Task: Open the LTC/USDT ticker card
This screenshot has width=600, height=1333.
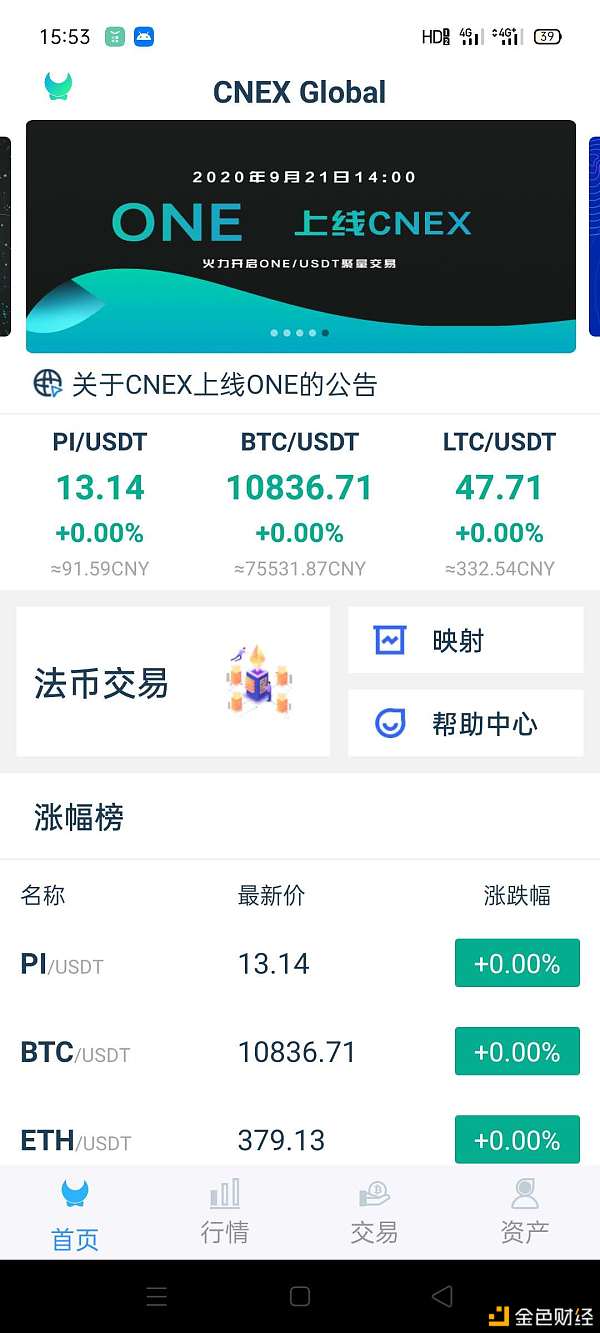Action: (499, 503)
